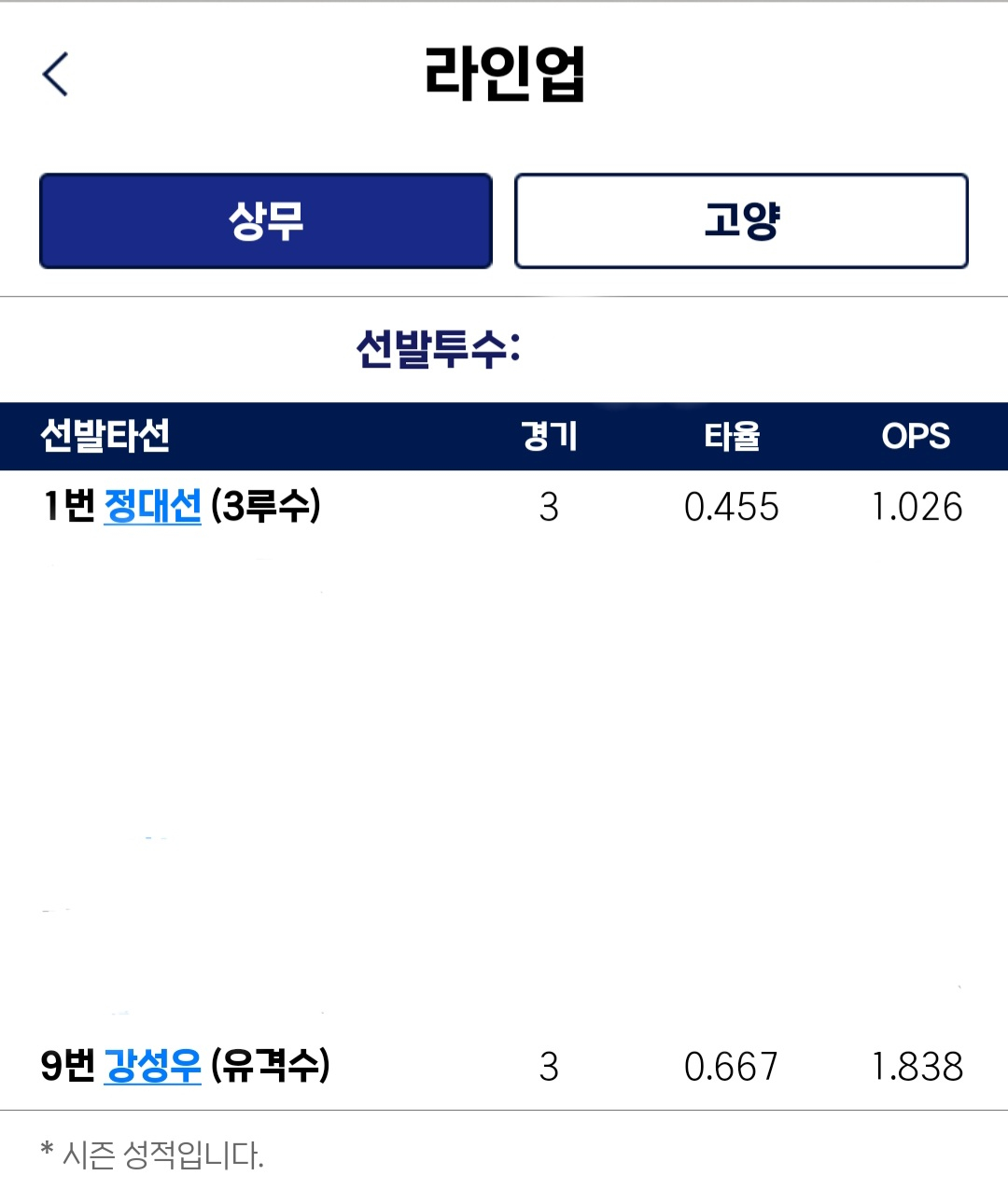Go back using the top-left arrow
Viewport: 1008px width, 1190px height.
(56, 74)
